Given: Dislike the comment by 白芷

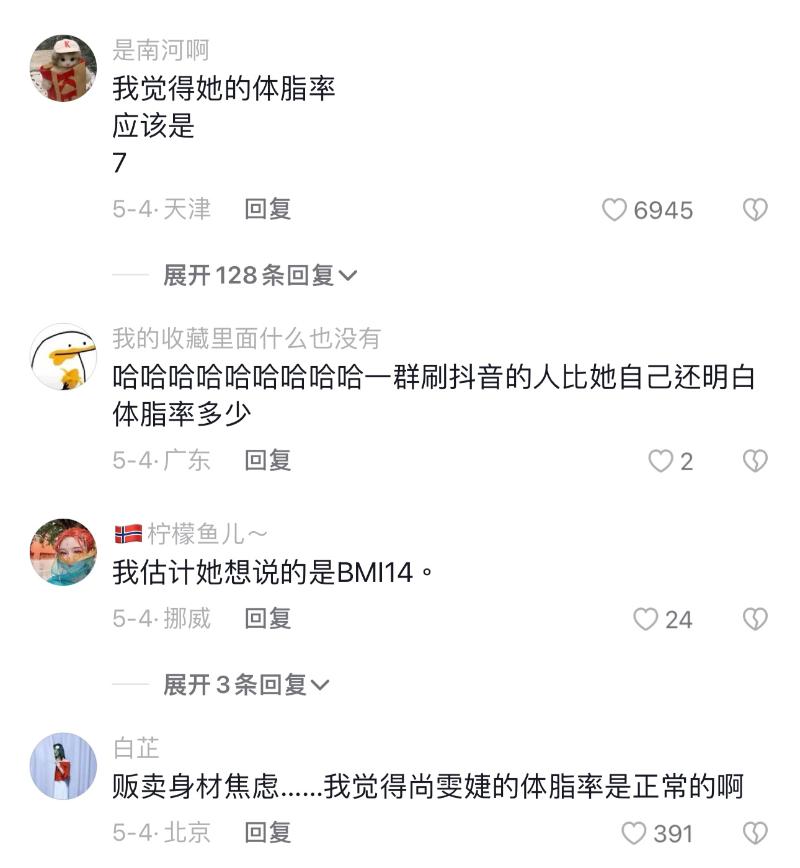Looking at the screenshot, I should 755,833.
